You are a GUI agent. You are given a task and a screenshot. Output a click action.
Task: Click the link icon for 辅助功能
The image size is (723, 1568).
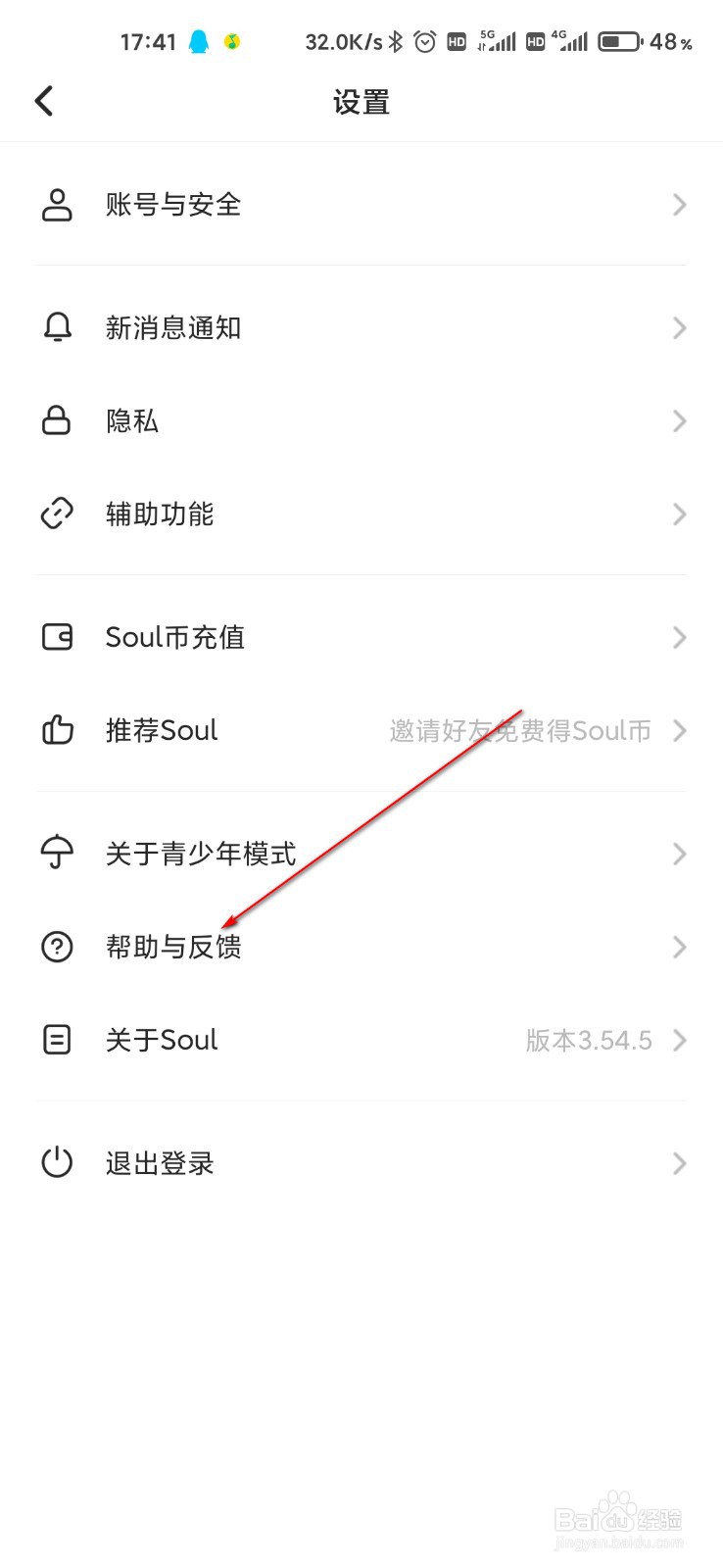pos(57,514)
